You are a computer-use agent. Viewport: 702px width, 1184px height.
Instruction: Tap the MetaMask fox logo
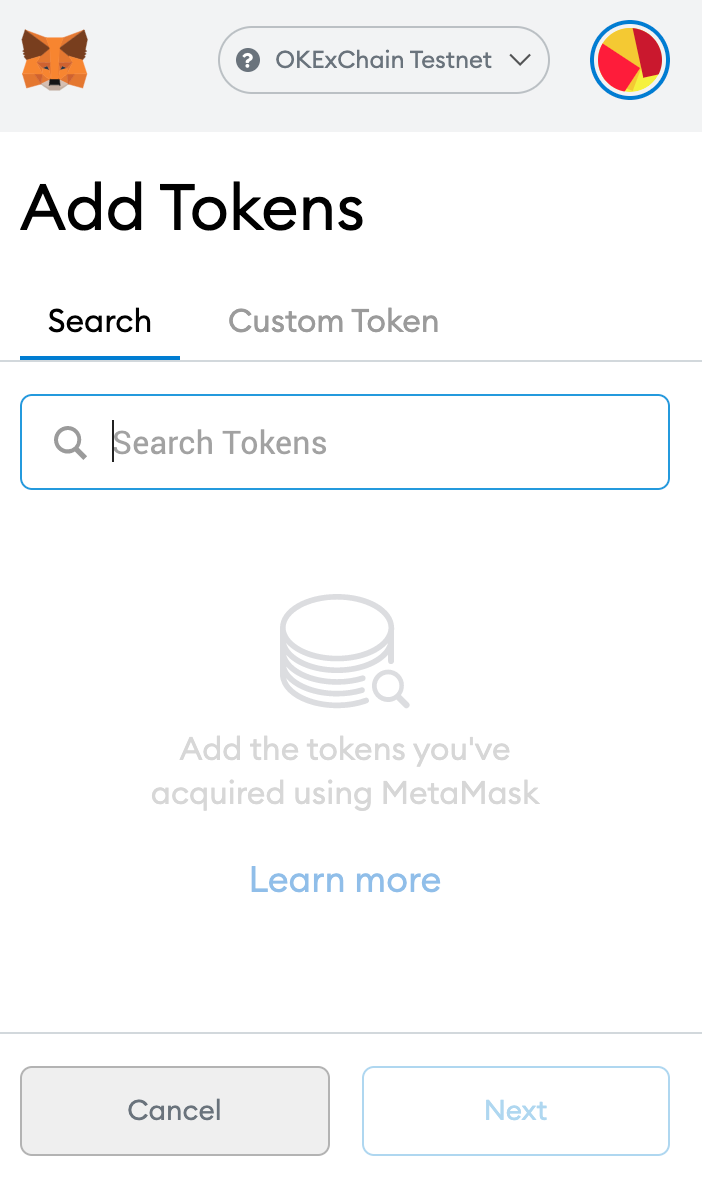pyautogui.click(x=55, y=60)
